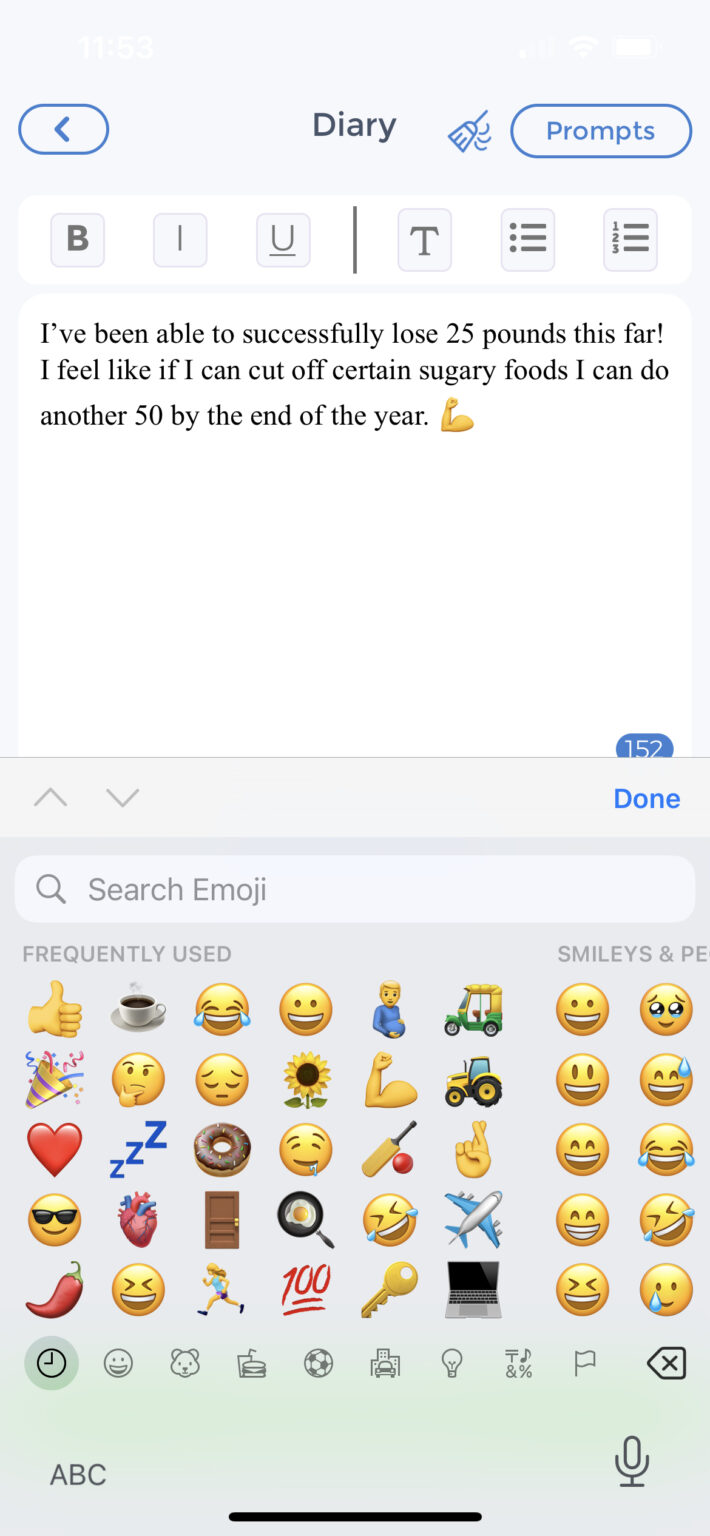Viewport: 710px width, 1536px height.
Task: Switch to the flags emoji category
Action: pyautogui.click(x=585, y=1363)
